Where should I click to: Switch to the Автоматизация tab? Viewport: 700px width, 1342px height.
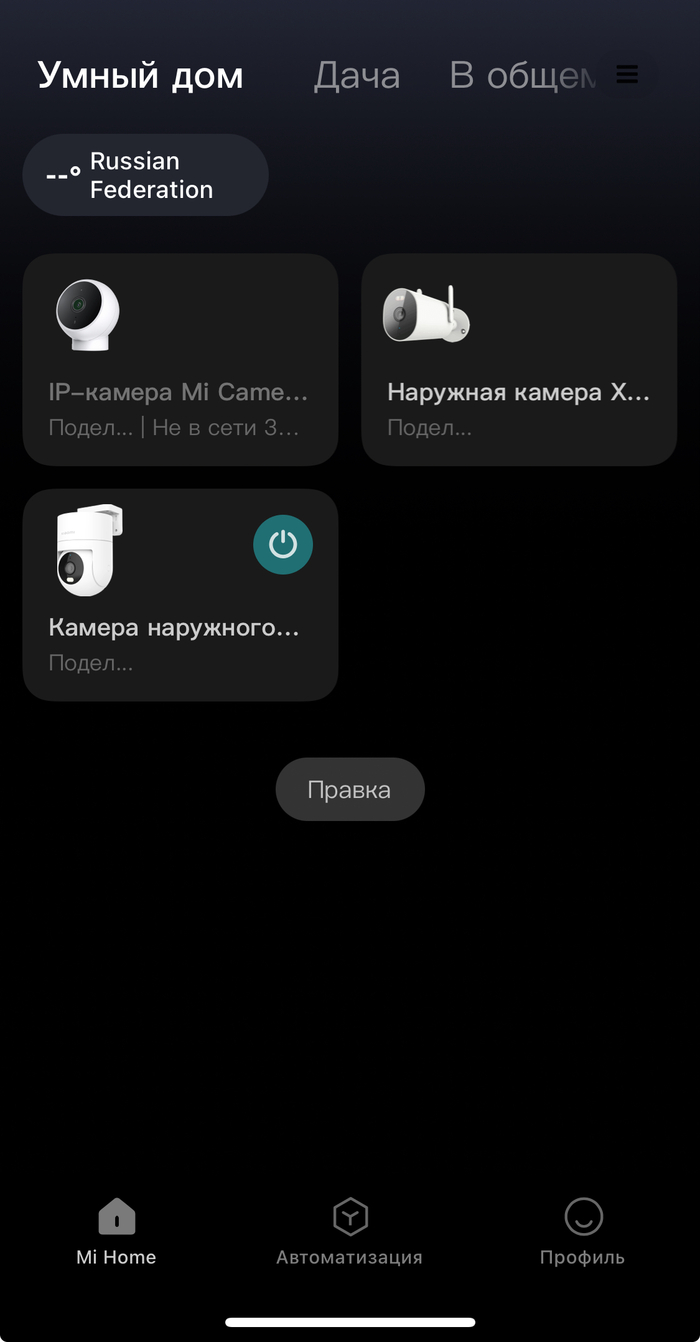[x=350, y=1232]
